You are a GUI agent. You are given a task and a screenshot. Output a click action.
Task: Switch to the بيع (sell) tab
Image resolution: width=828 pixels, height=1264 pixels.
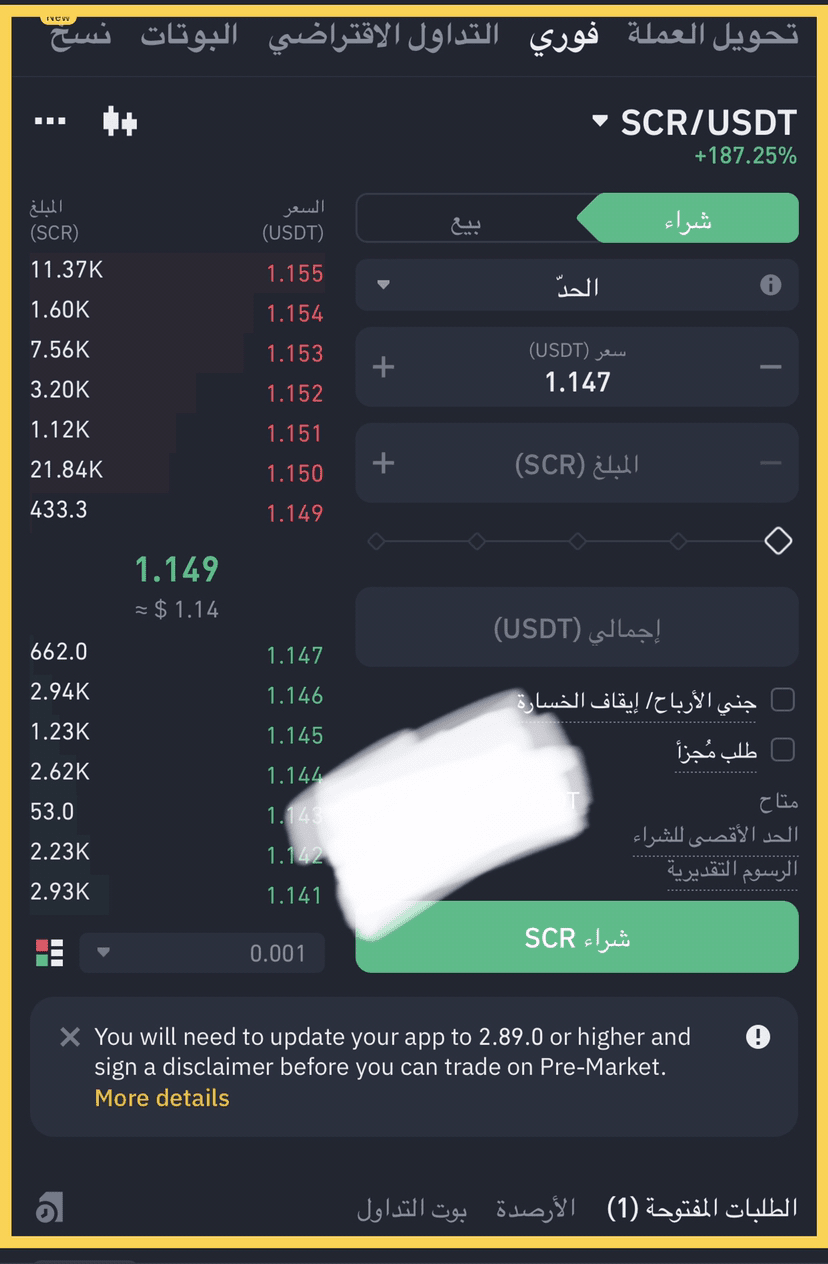[x=466, y=220]
